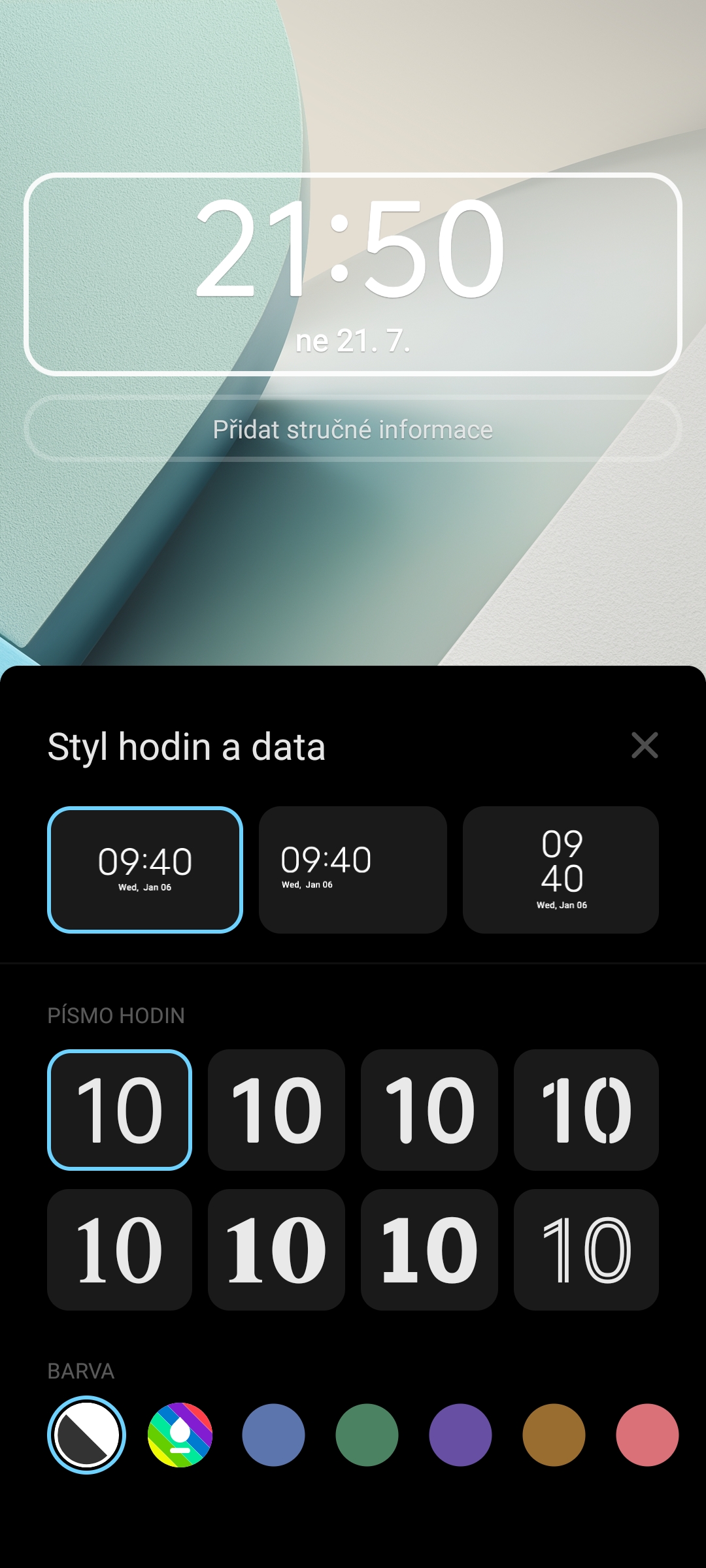Select the black and white default color
Screen dimensions: 706x1568
tap(87, 1435)
